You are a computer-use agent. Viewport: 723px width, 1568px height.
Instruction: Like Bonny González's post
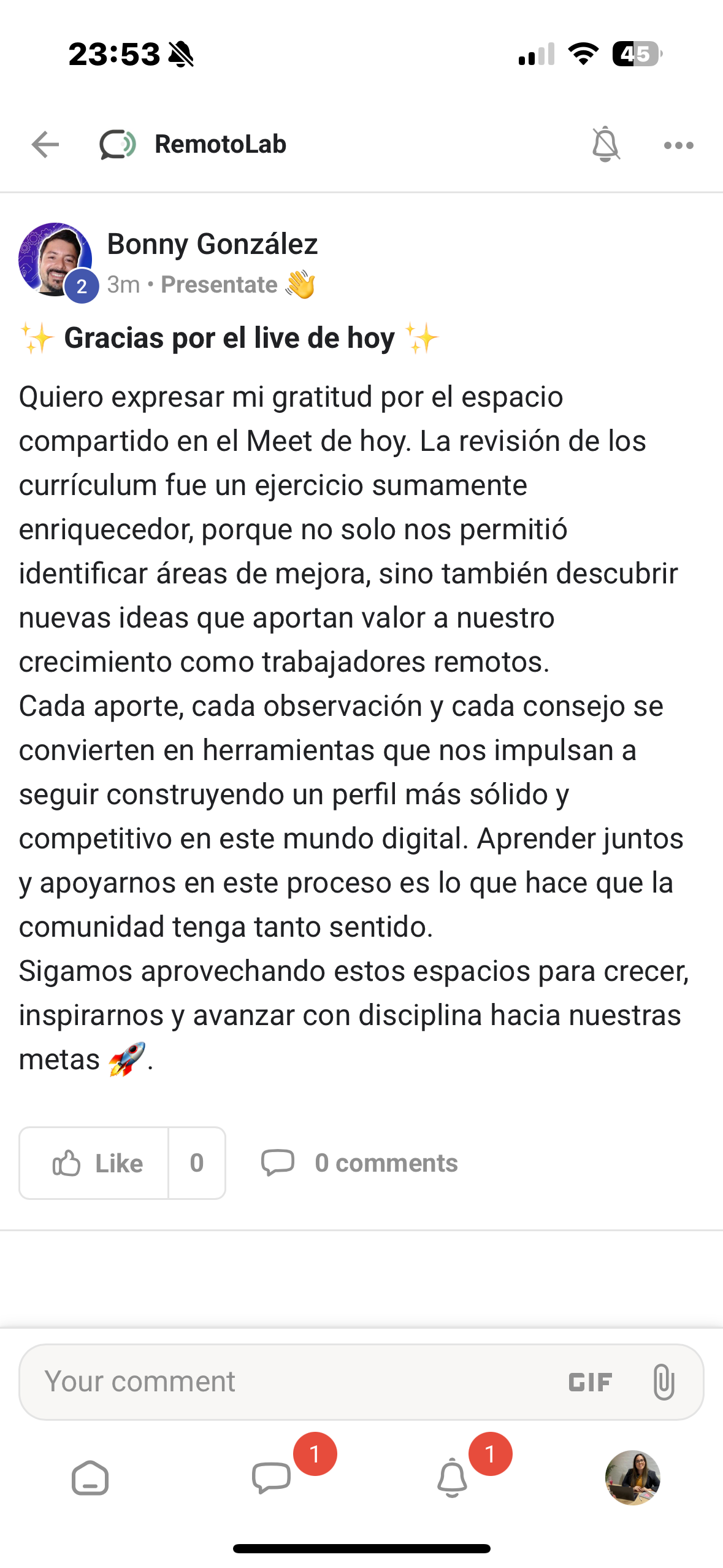(x=95, y=1163)
